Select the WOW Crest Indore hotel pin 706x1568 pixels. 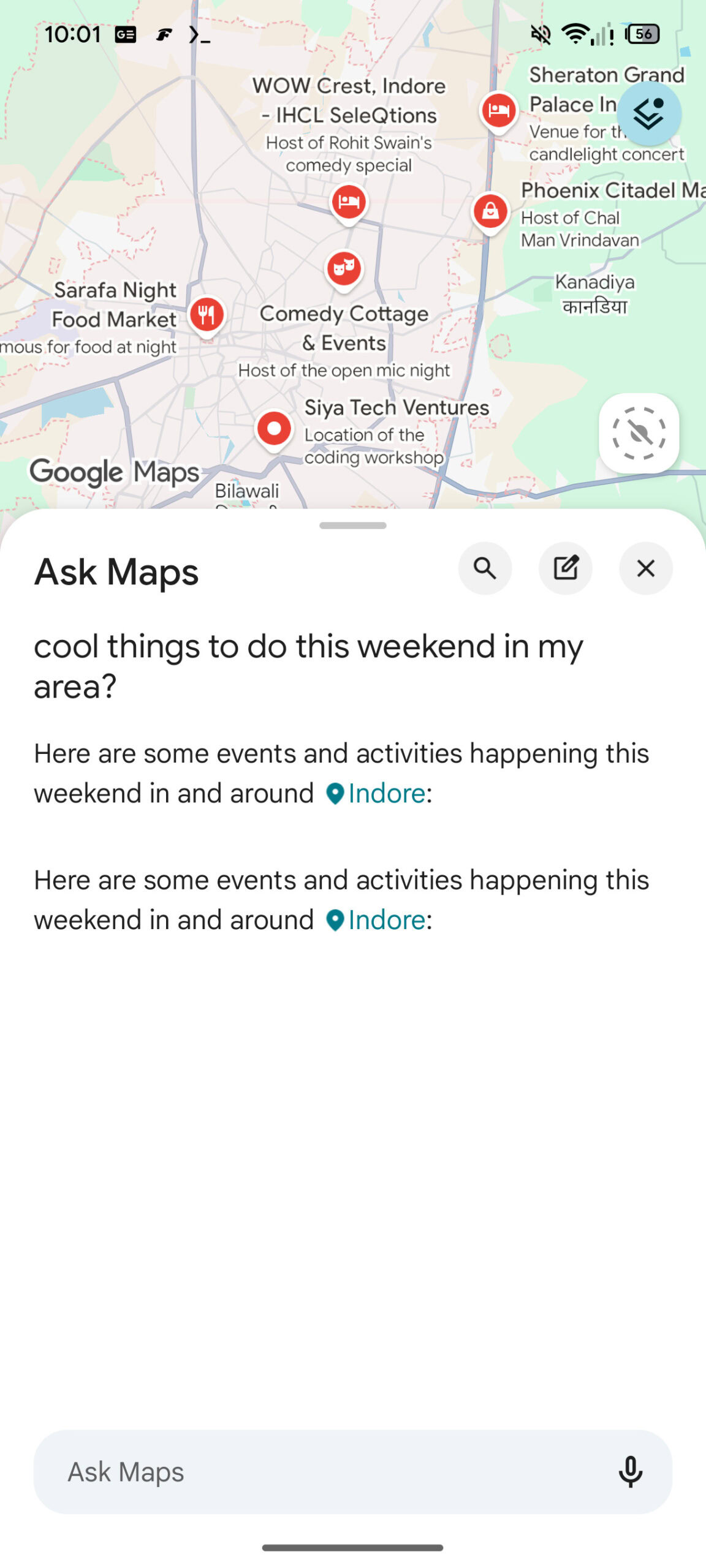[x=349, y=202]
